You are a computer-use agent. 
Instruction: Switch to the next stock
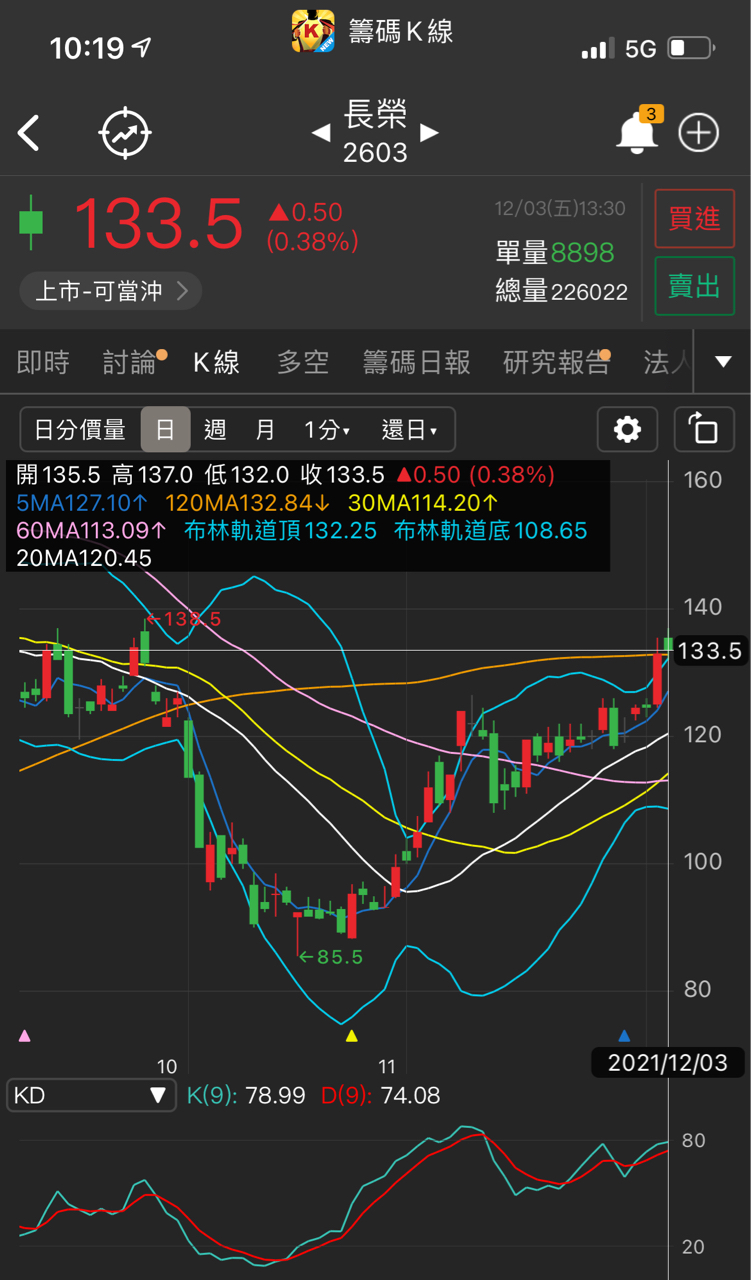coord(429,133)
